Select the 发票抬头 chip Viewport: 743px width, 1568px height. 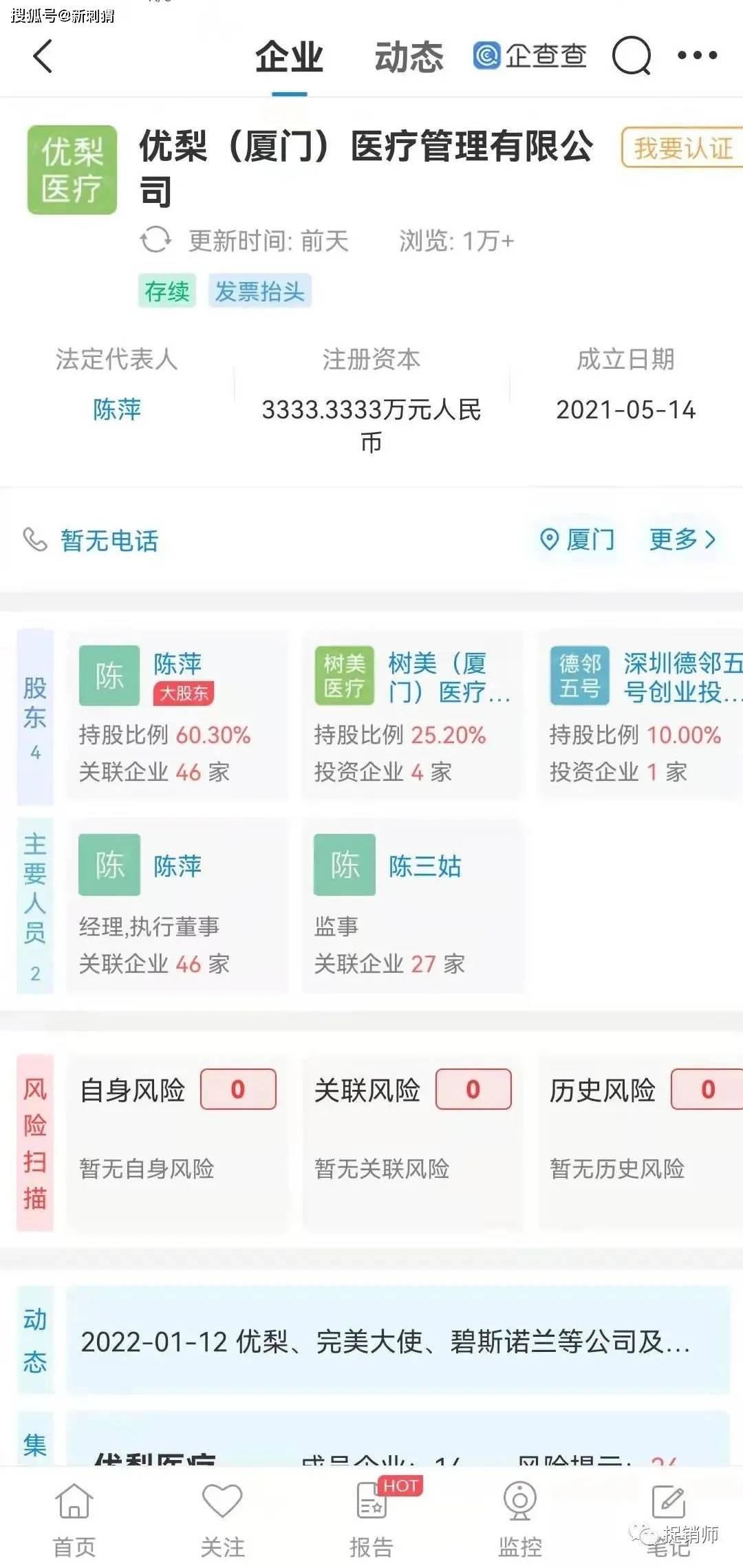(x=259, y=291)
